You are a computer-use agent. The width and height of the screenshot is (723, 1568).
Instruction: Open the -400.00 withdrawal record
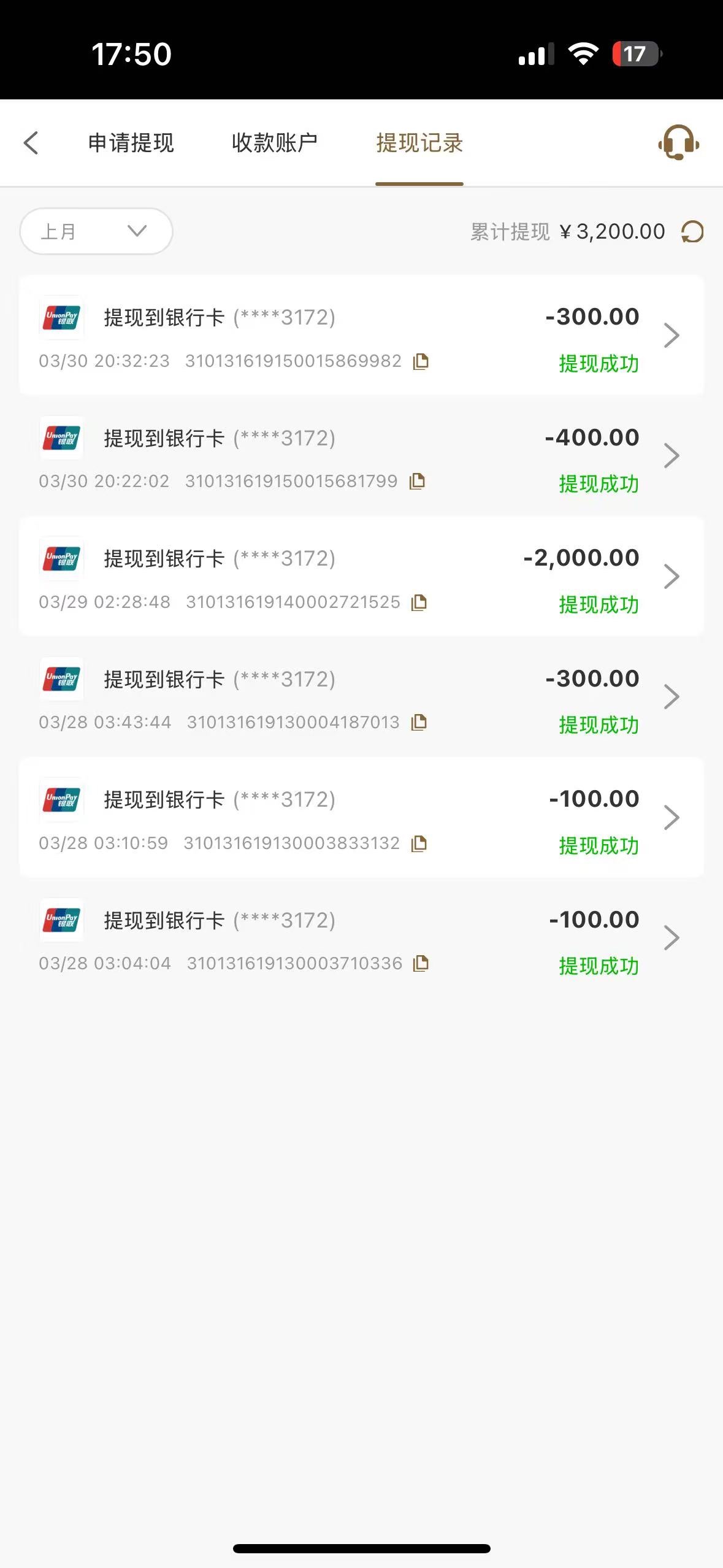coord(361,456)
